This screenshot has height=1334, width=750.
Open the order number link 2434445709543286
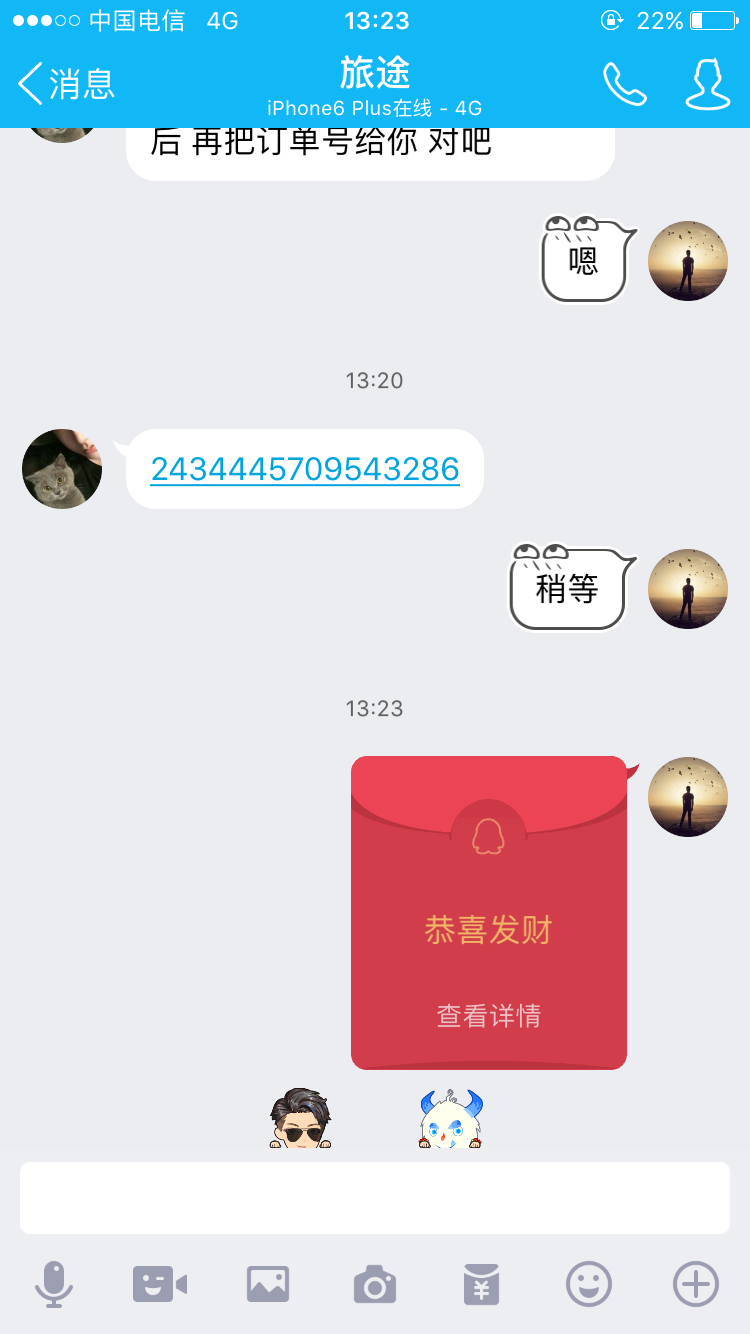pos(305,469)
